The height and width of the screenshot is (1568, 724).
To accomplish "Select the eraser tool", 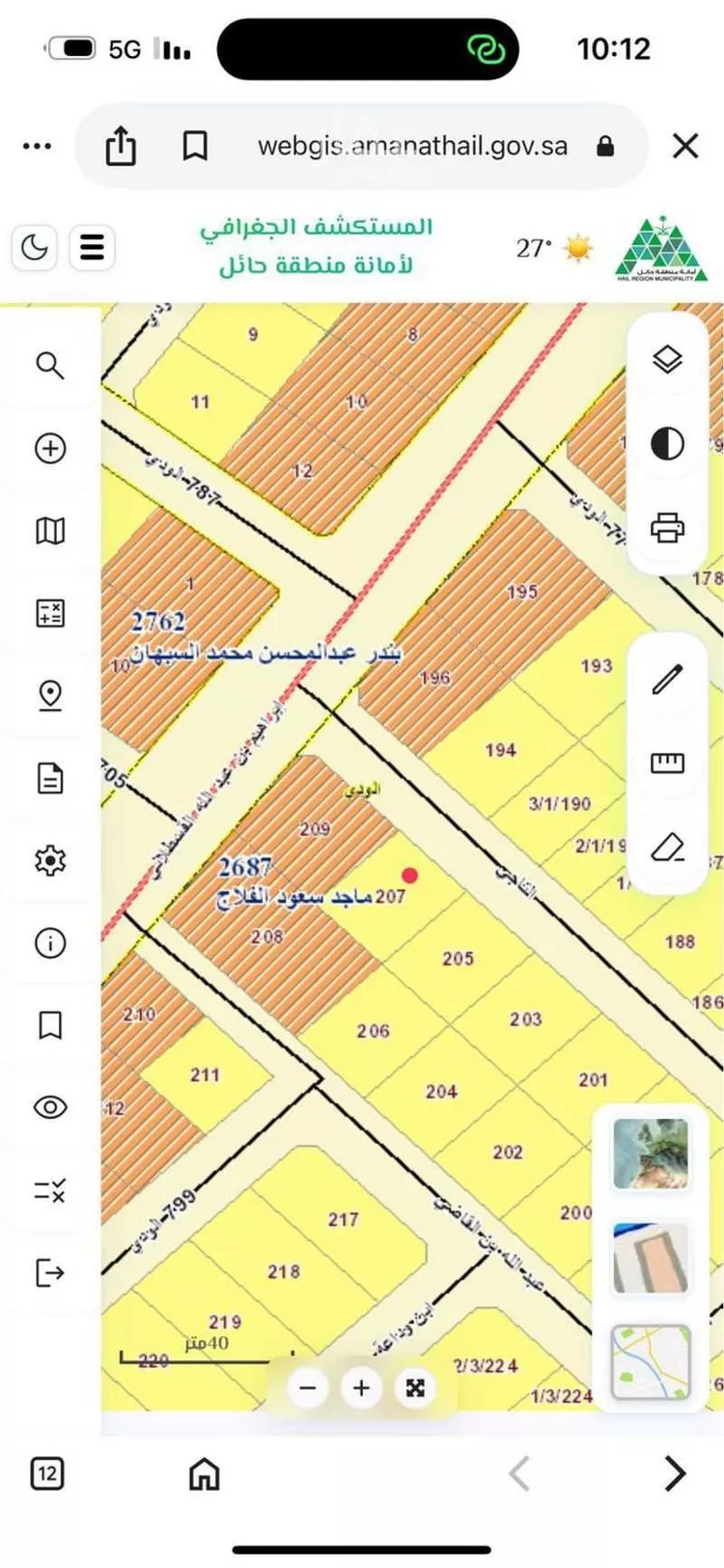I will pos(667,848).
